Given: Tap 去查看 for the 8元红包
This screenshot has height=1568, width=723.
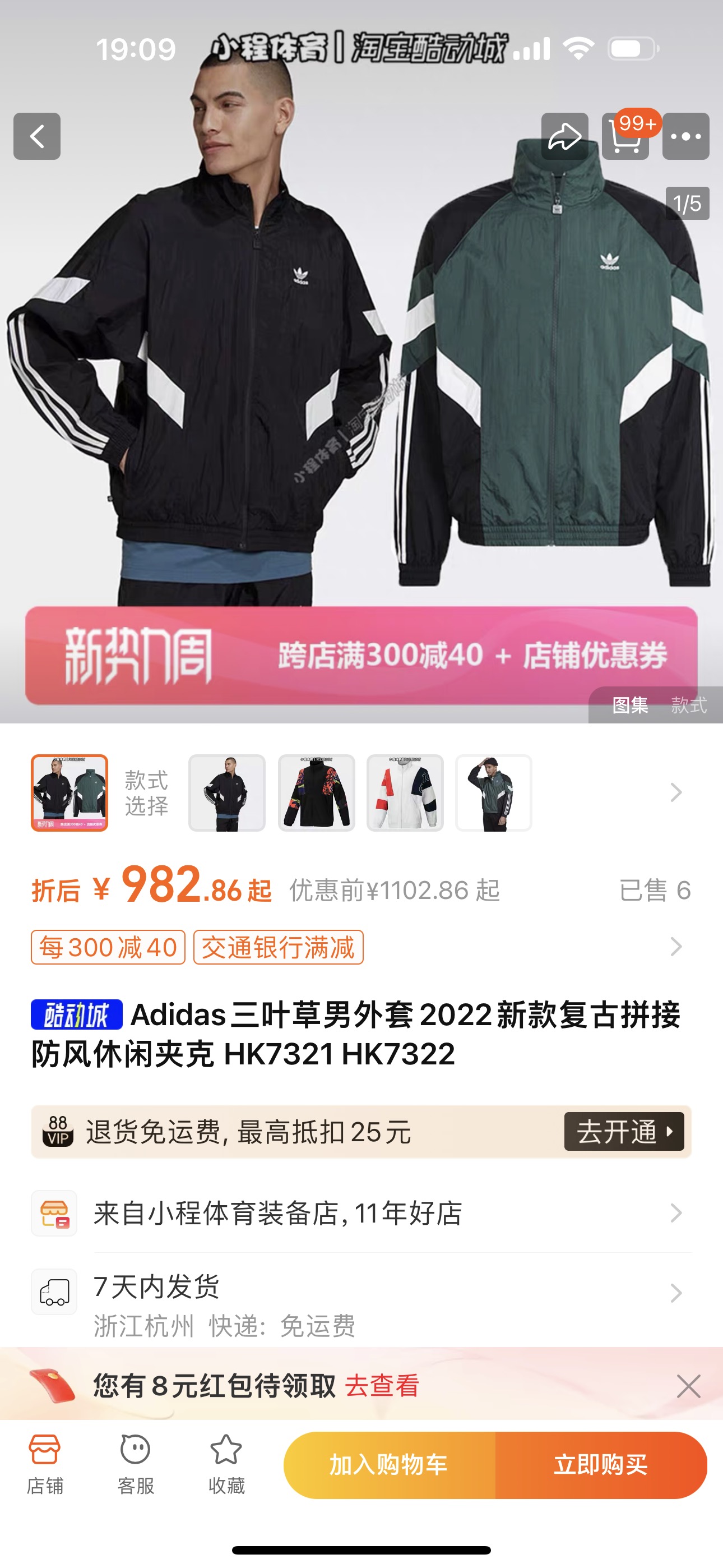Looking at the screenshot, I should pyautogui.click(x=382, y=1386).
